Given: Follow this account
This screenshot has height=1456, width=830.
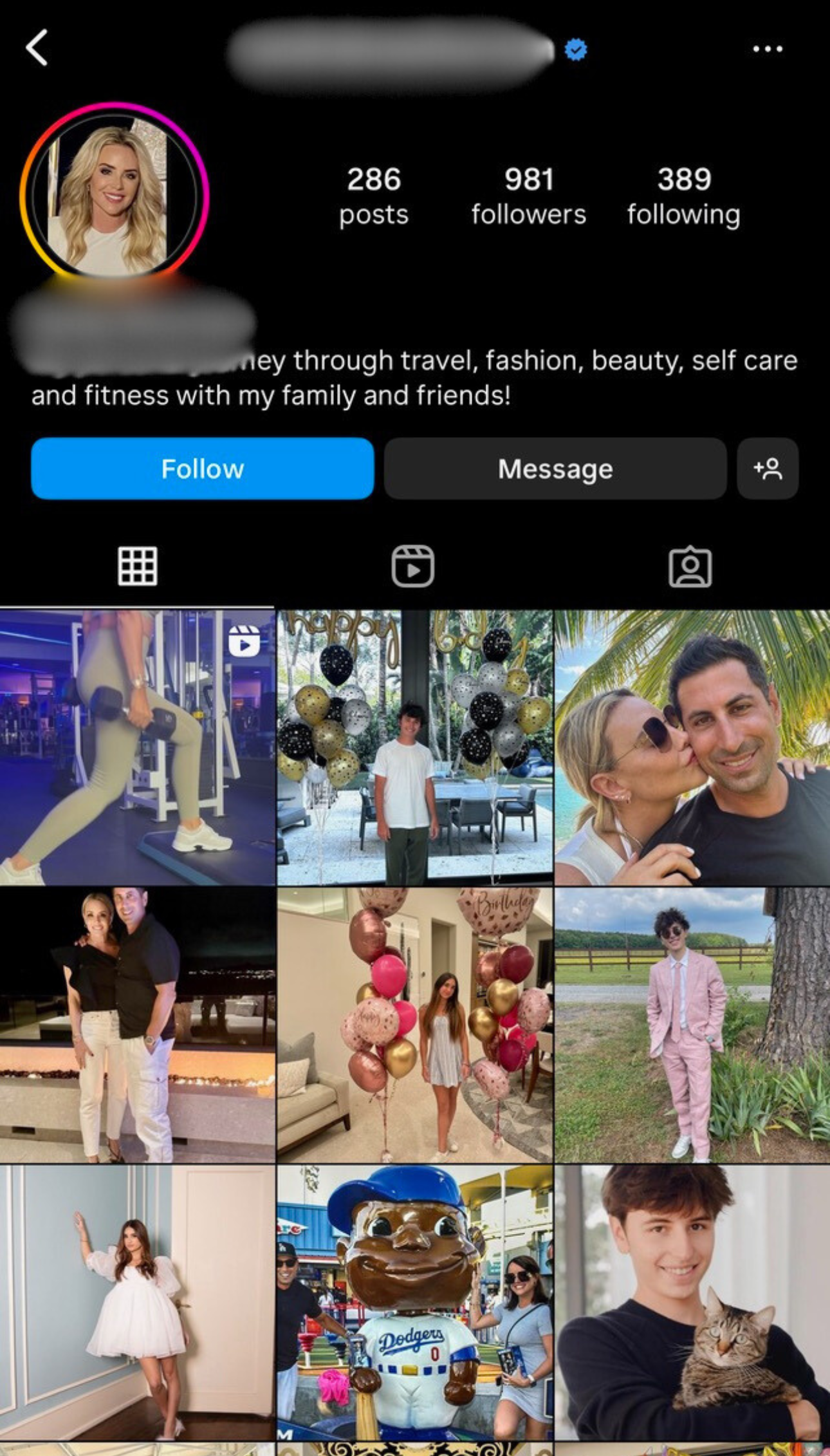Looking at the screenshot, I should click(x=202, y=469).
